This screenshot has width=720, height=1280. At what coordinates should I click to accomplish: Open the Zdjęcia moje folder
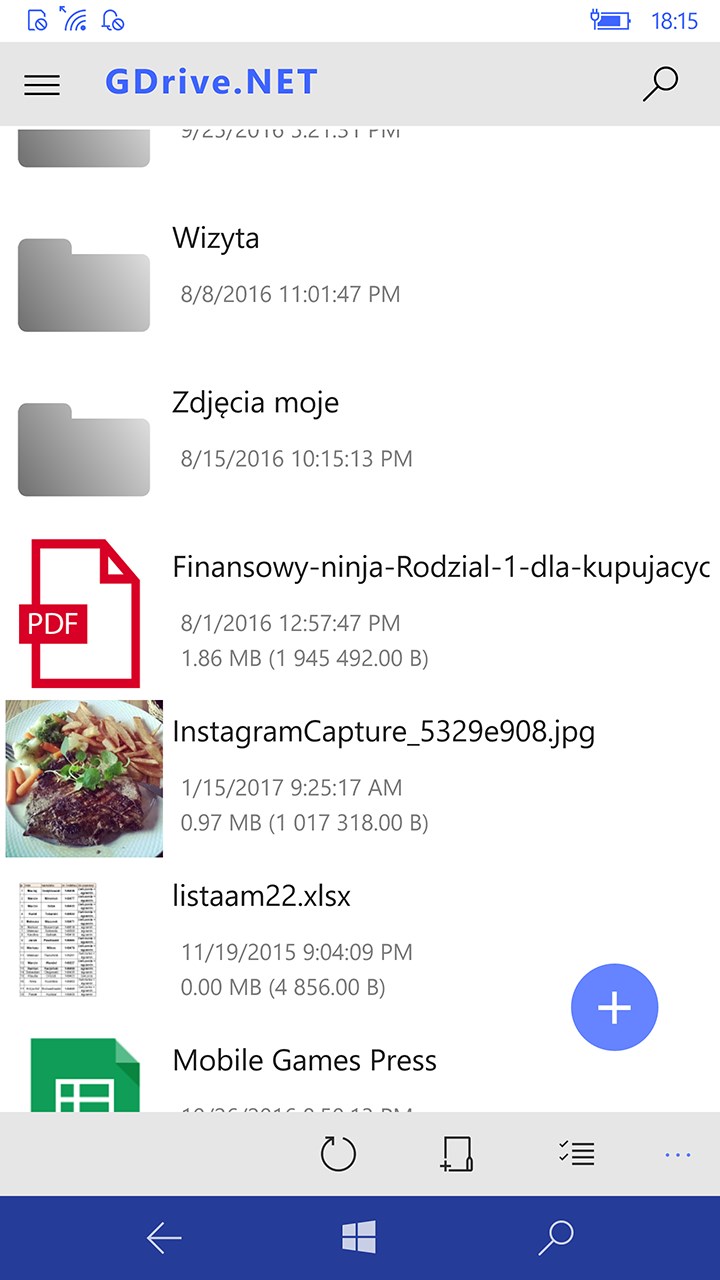tap(255, 403)
